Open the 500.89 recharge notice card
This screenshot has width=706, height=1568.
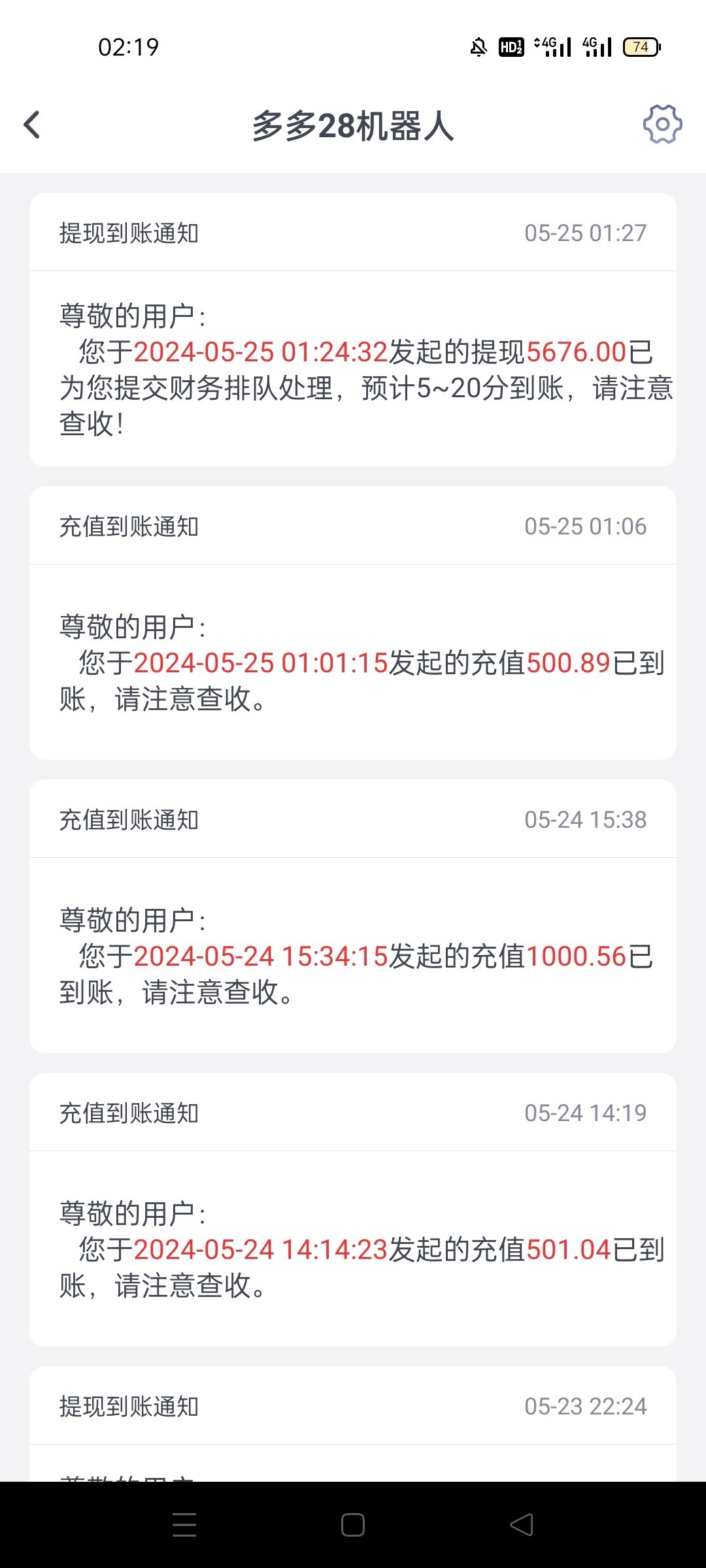pos(353,623)
